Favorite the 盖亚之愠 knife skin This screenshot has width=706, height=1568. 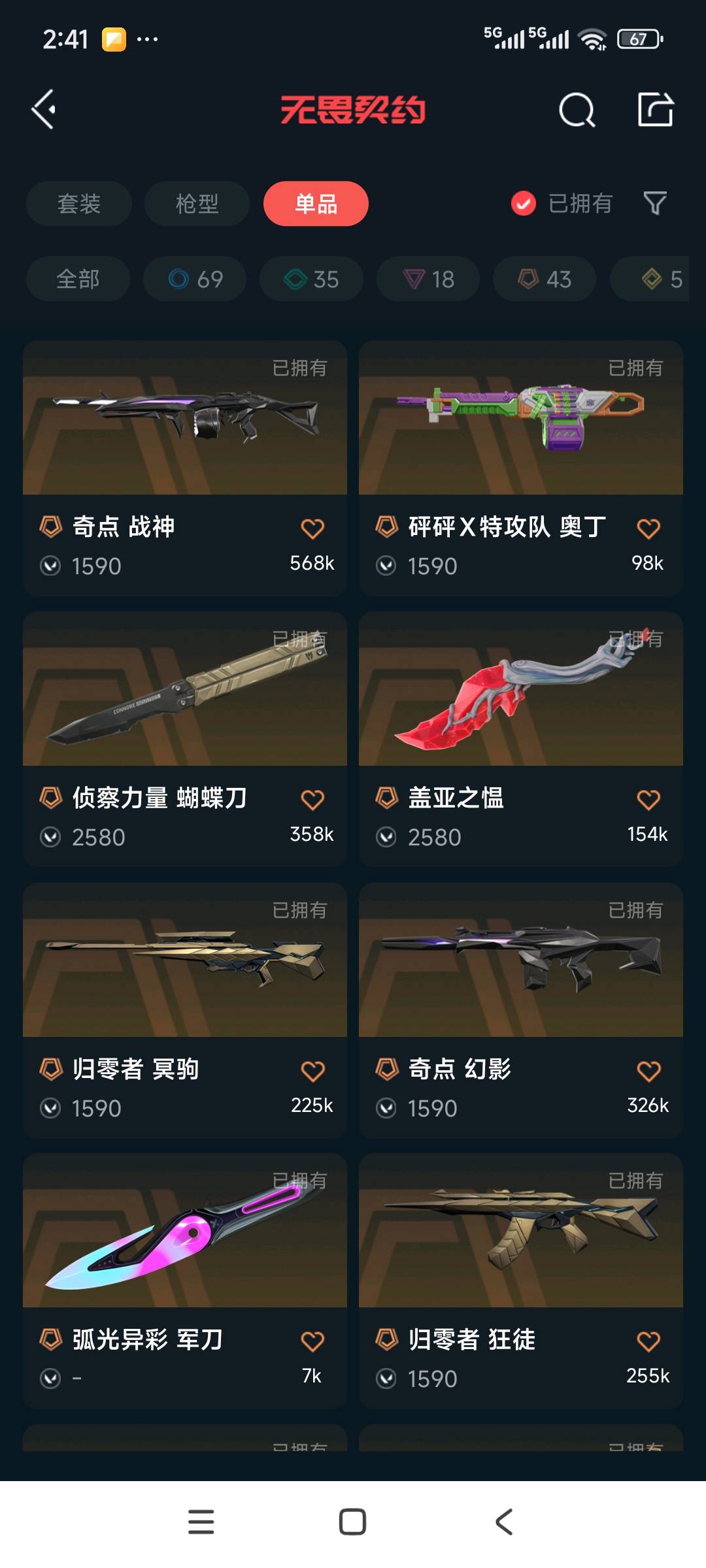[x=648, y=800]
